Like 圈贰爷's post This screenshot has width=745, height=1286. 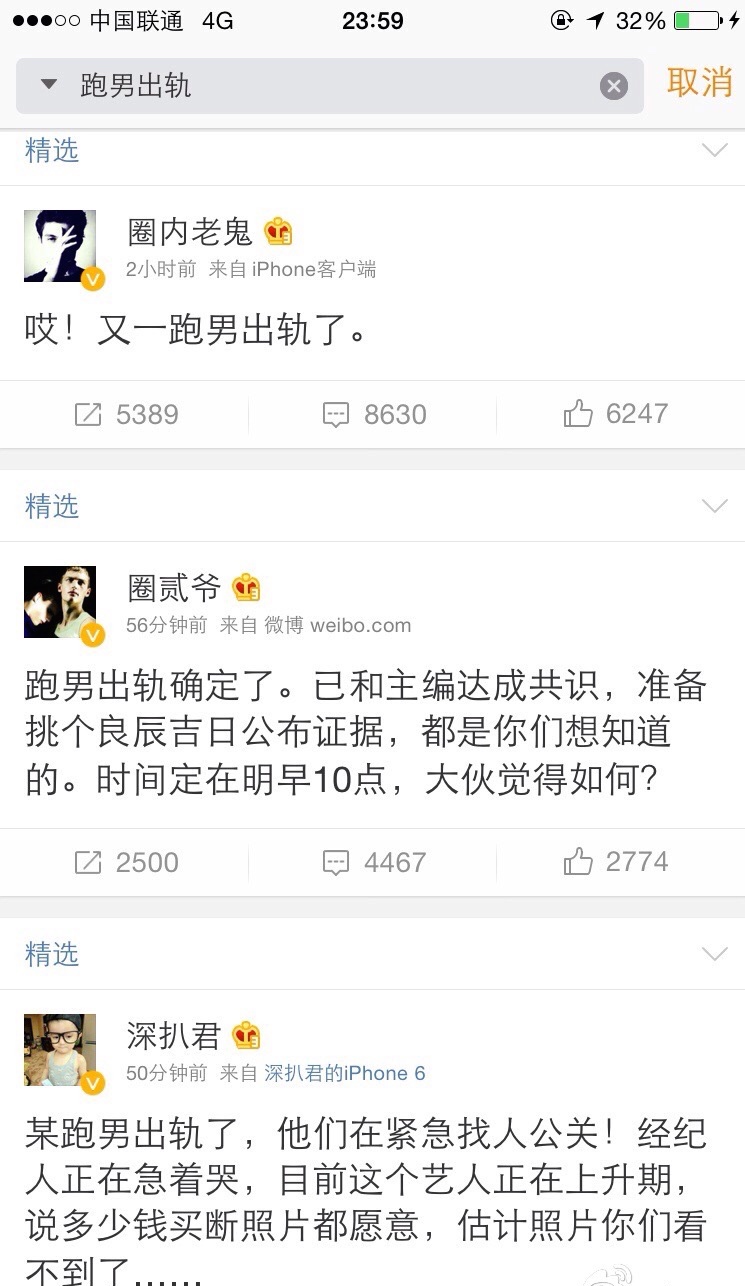click(x=615, y=862)
